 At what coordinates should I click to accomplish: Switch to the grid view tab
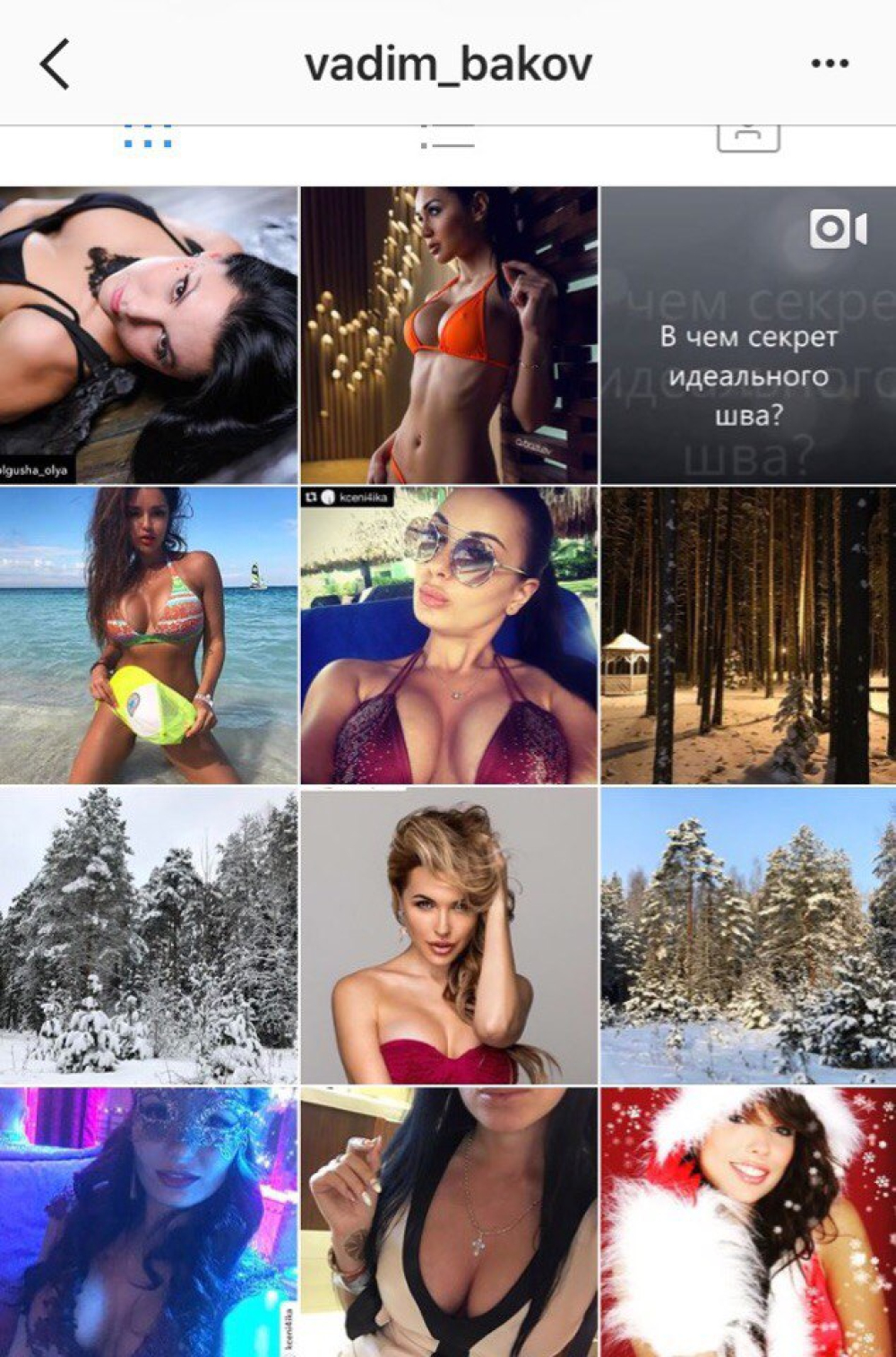point(148,138)
